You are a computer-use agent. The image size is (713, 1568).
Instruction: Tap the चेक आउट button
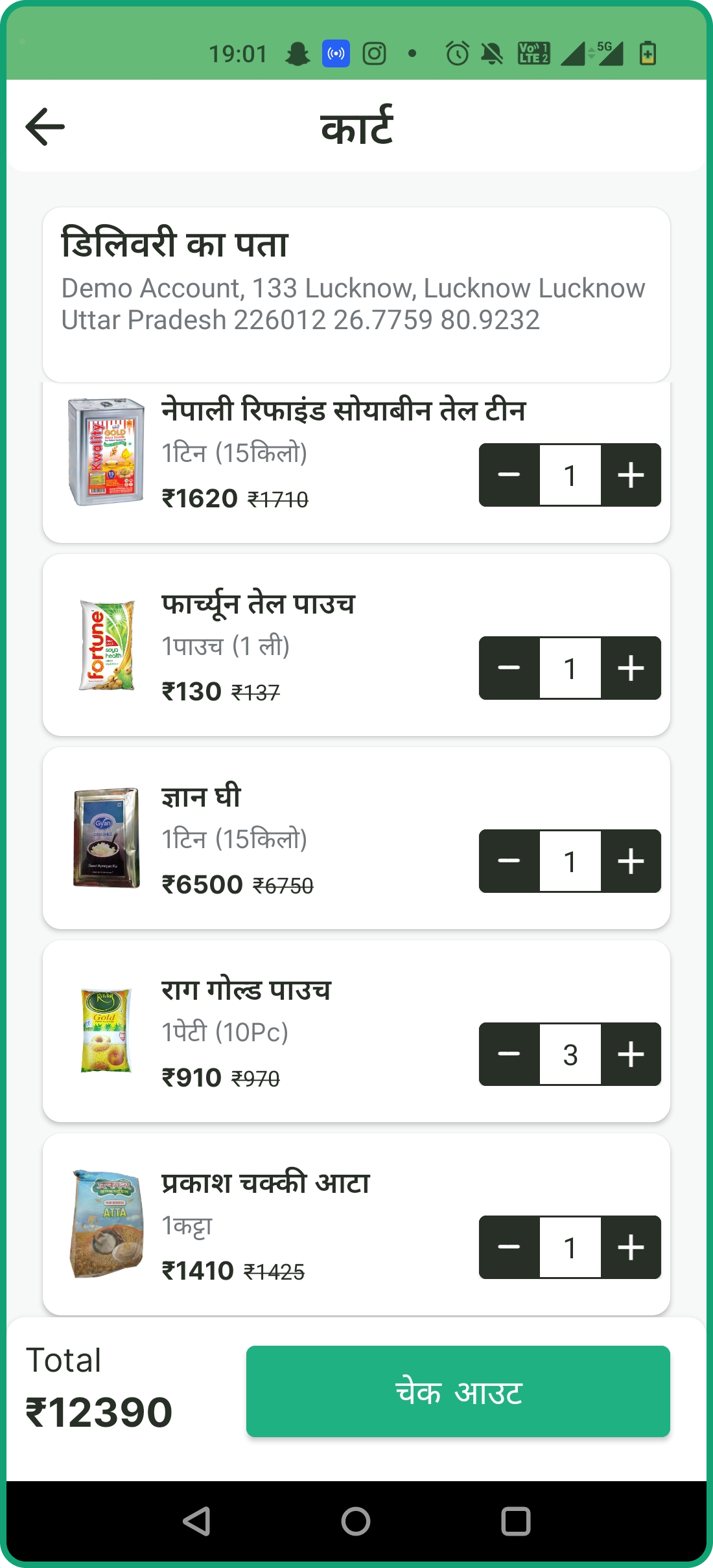[458, 1391]
